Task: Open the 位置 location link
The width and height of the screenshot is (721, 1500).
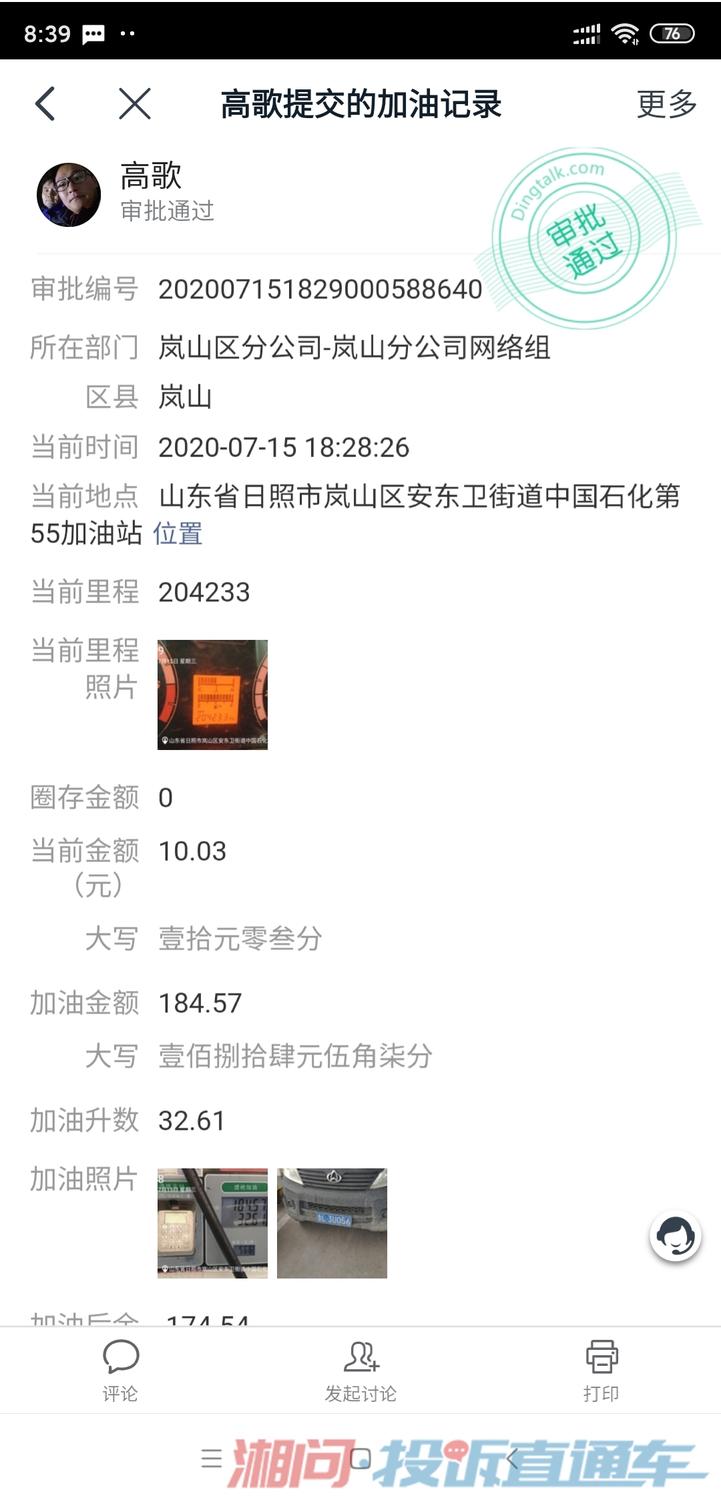Action: [178, 534]
